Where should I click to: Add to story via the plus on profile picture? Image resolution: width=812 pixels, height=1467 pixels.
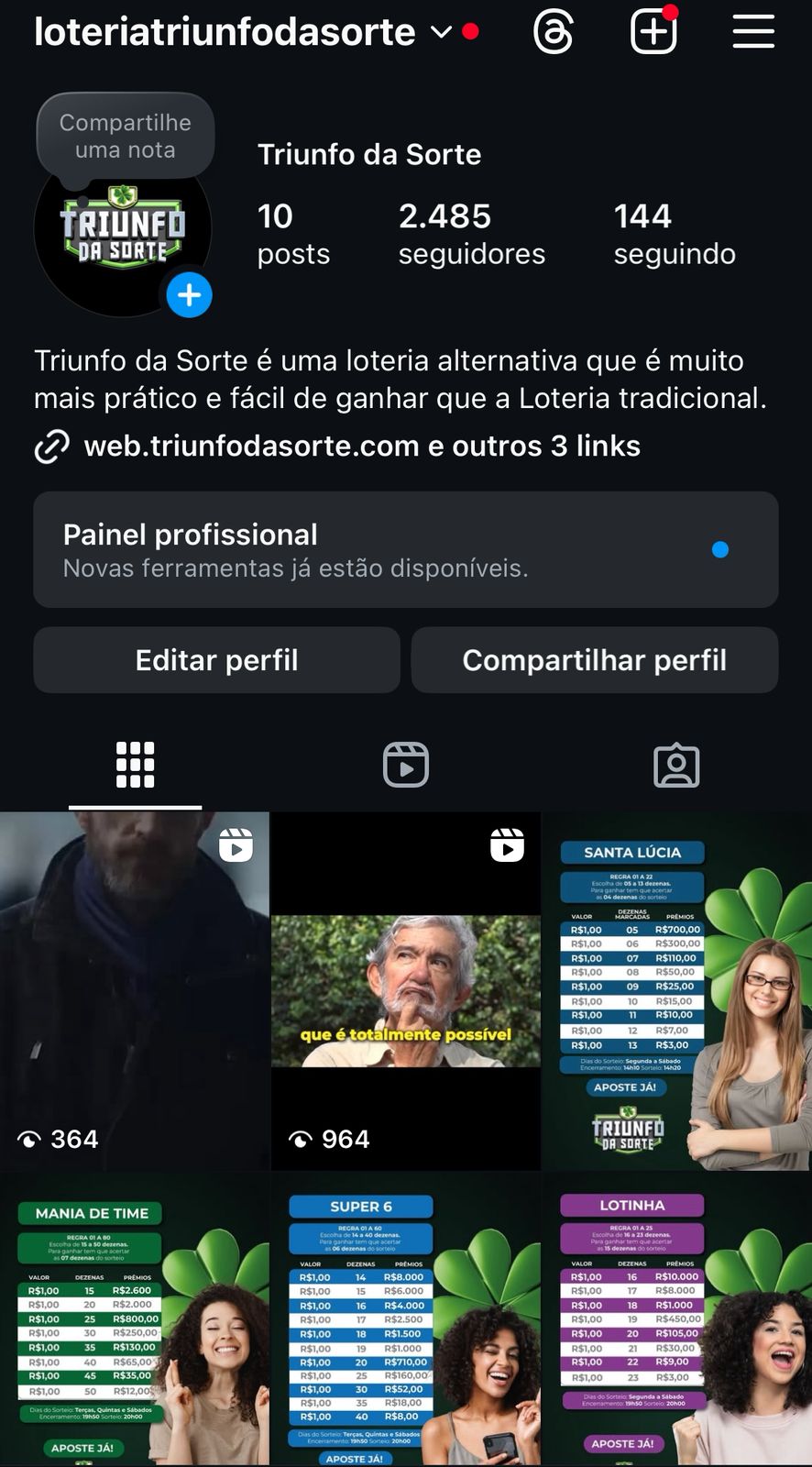click(189, 294)
